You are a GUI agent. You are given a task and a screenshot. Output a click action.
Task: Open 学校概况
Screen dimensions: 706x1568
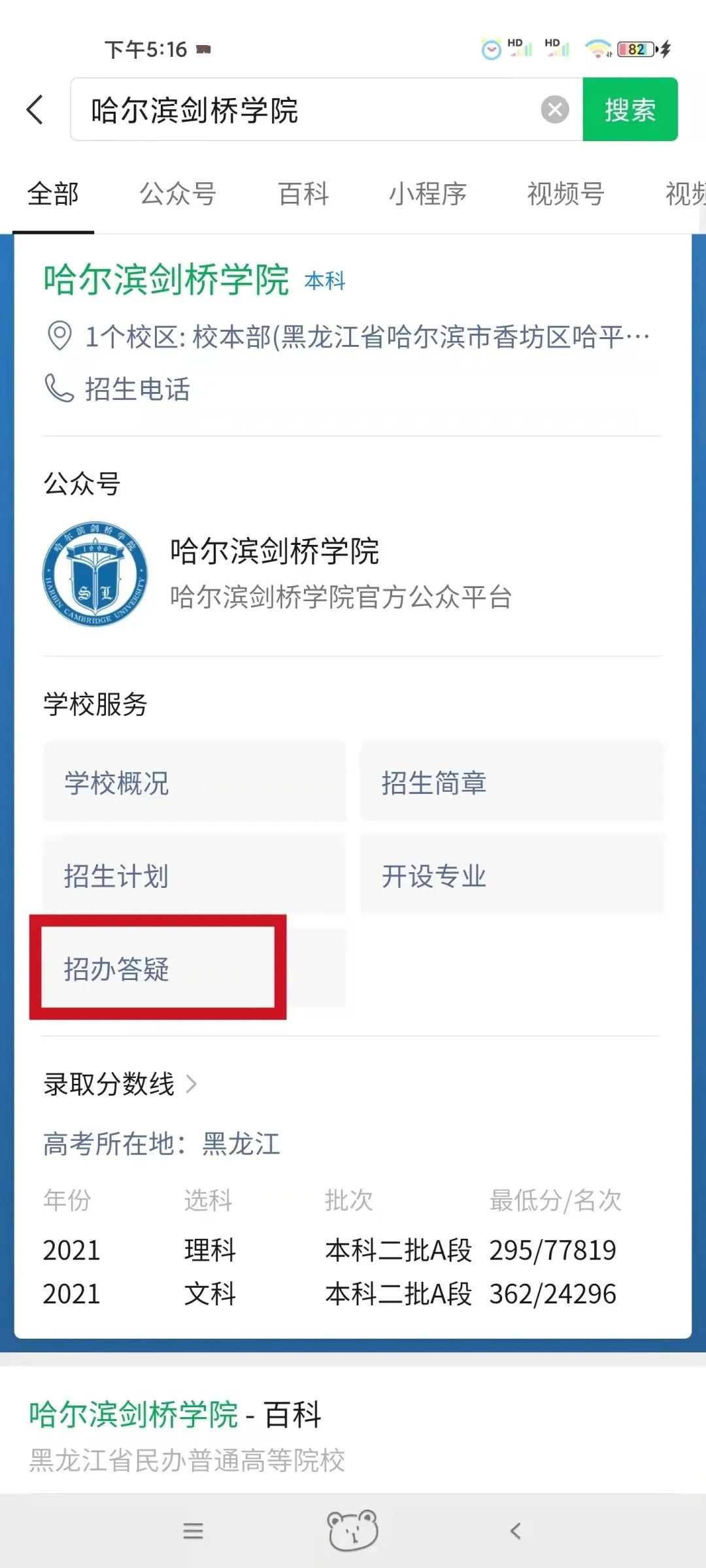pos(194,782)
